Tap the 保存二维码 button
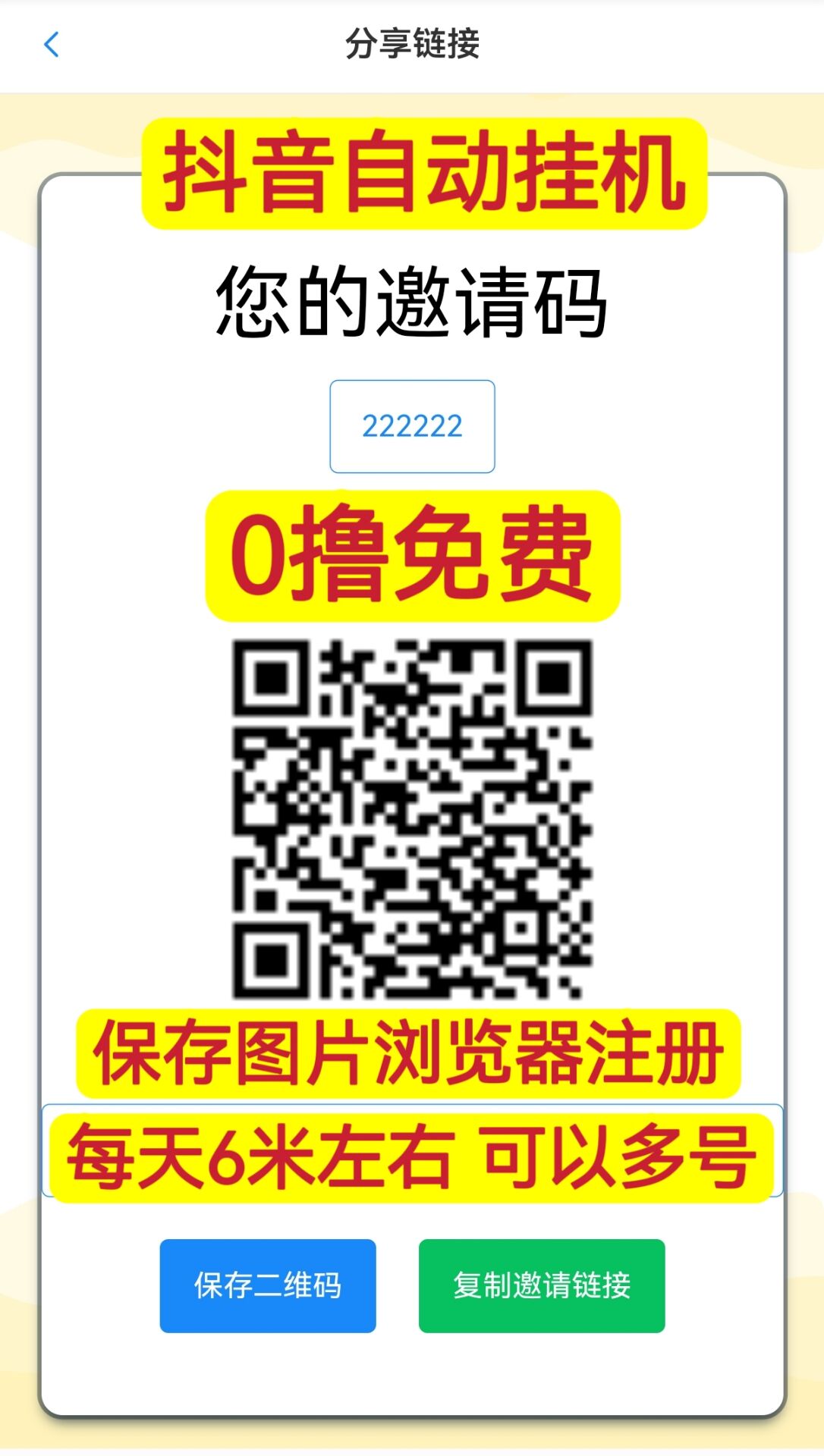 tap(268, 1285)
